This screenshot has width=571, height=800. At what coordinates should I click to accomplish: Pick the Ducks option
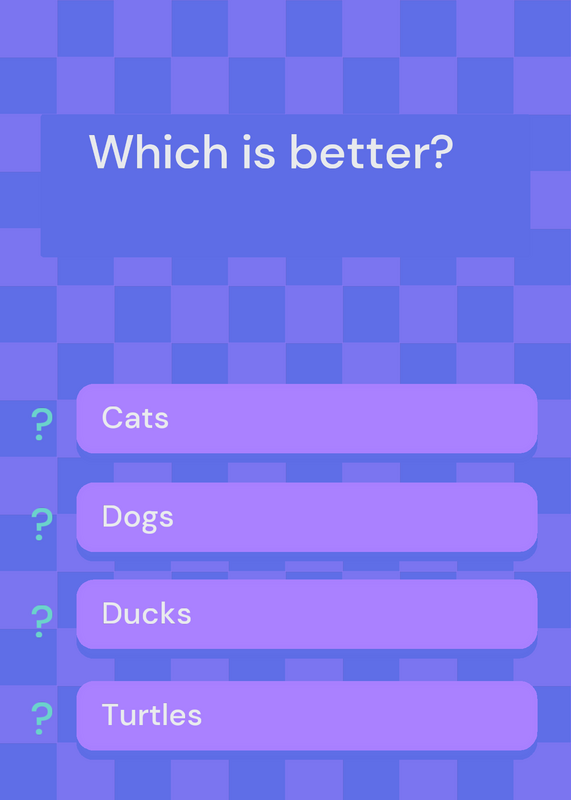[x=307, y=614]
